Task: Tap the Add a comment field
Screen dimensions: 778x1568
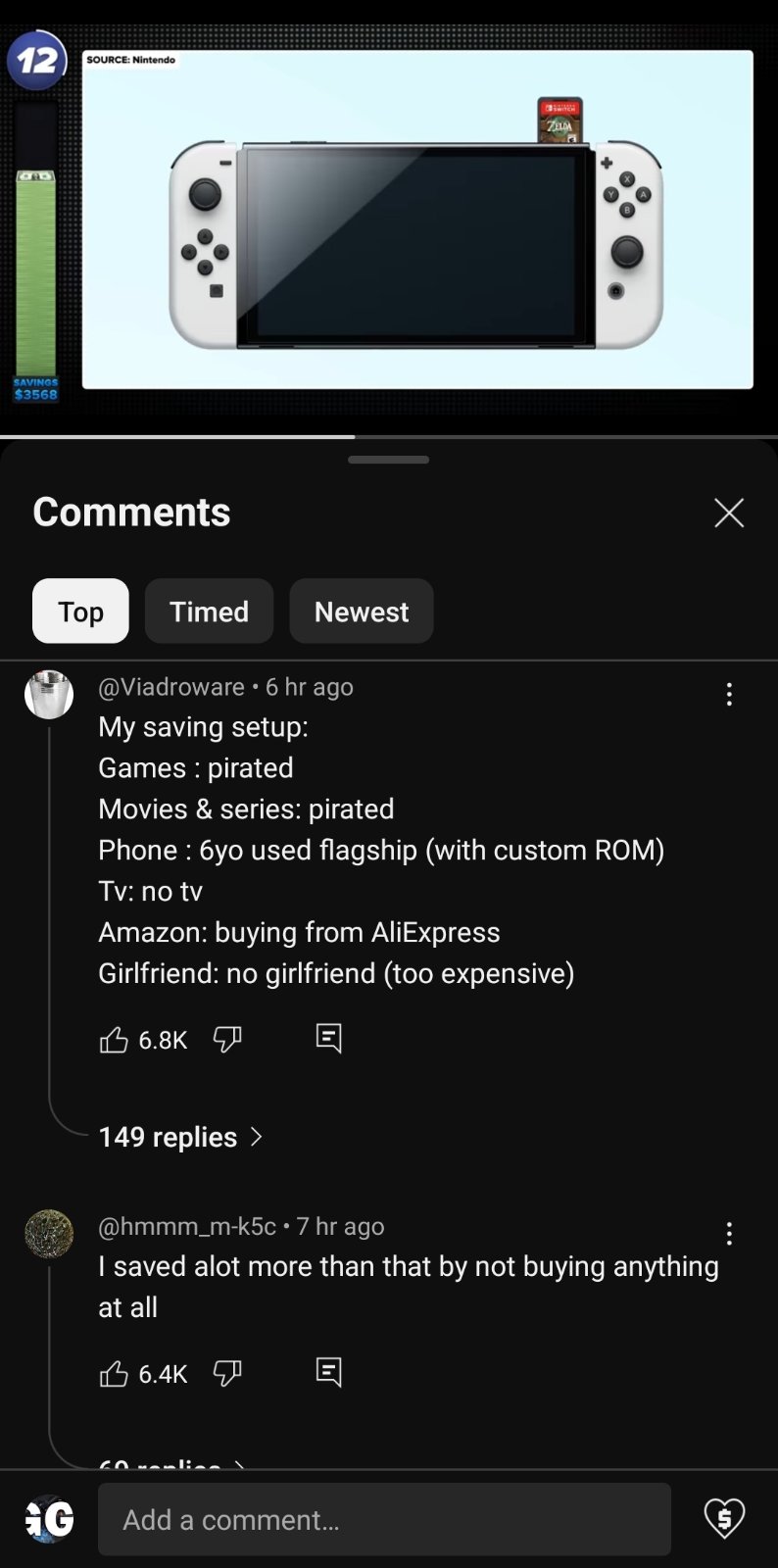Action: pyautogui.click(x=384, y=1519)
